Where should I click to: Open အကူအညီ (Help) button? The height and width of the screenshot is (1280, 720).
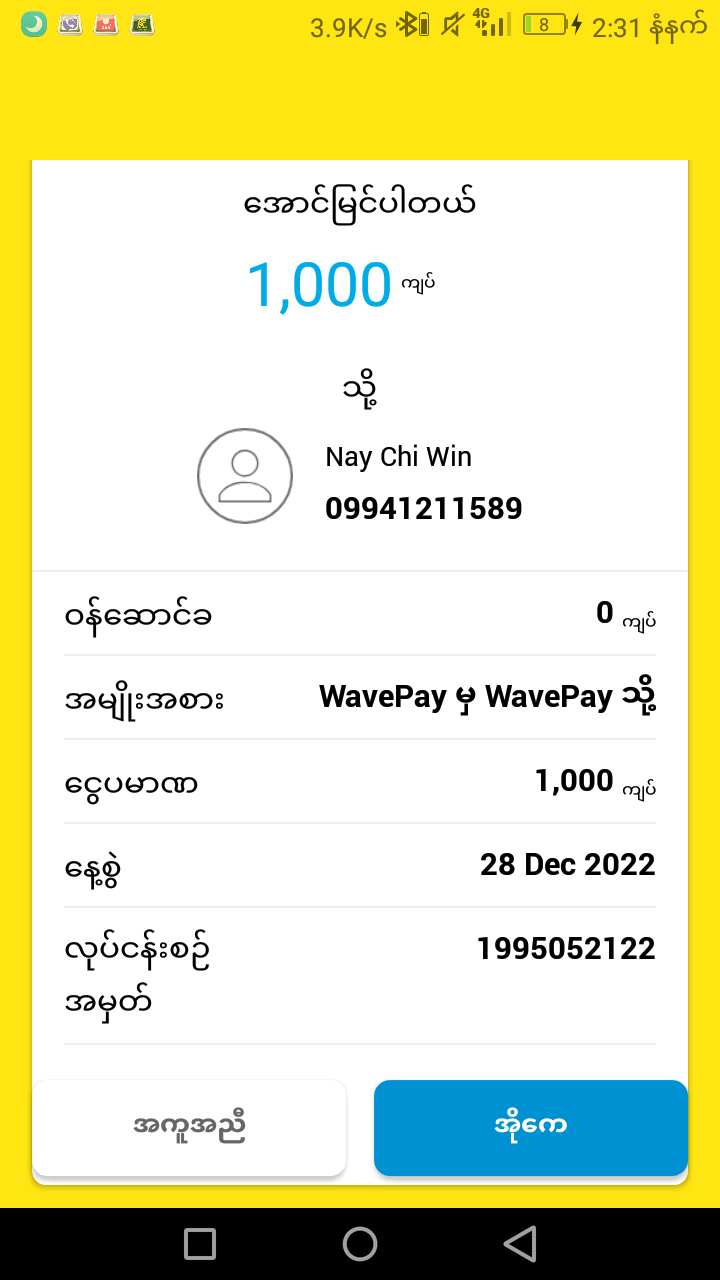pos(189,1127)
